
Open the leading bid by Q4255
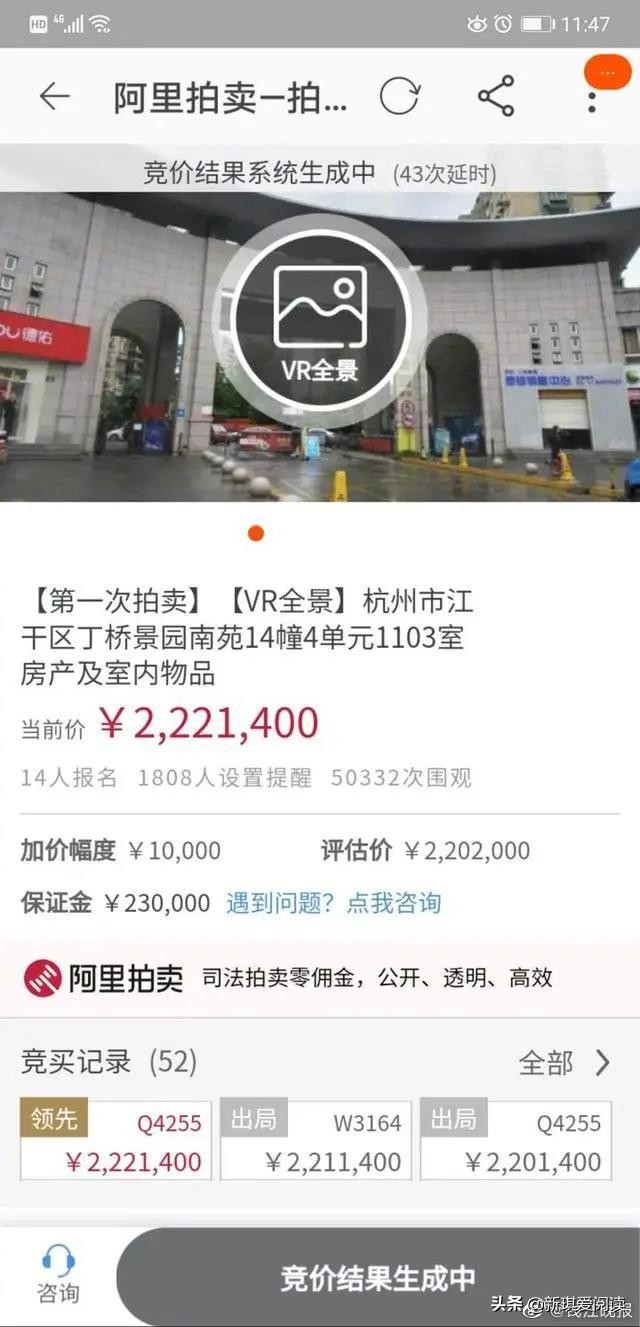point(116,1139)
